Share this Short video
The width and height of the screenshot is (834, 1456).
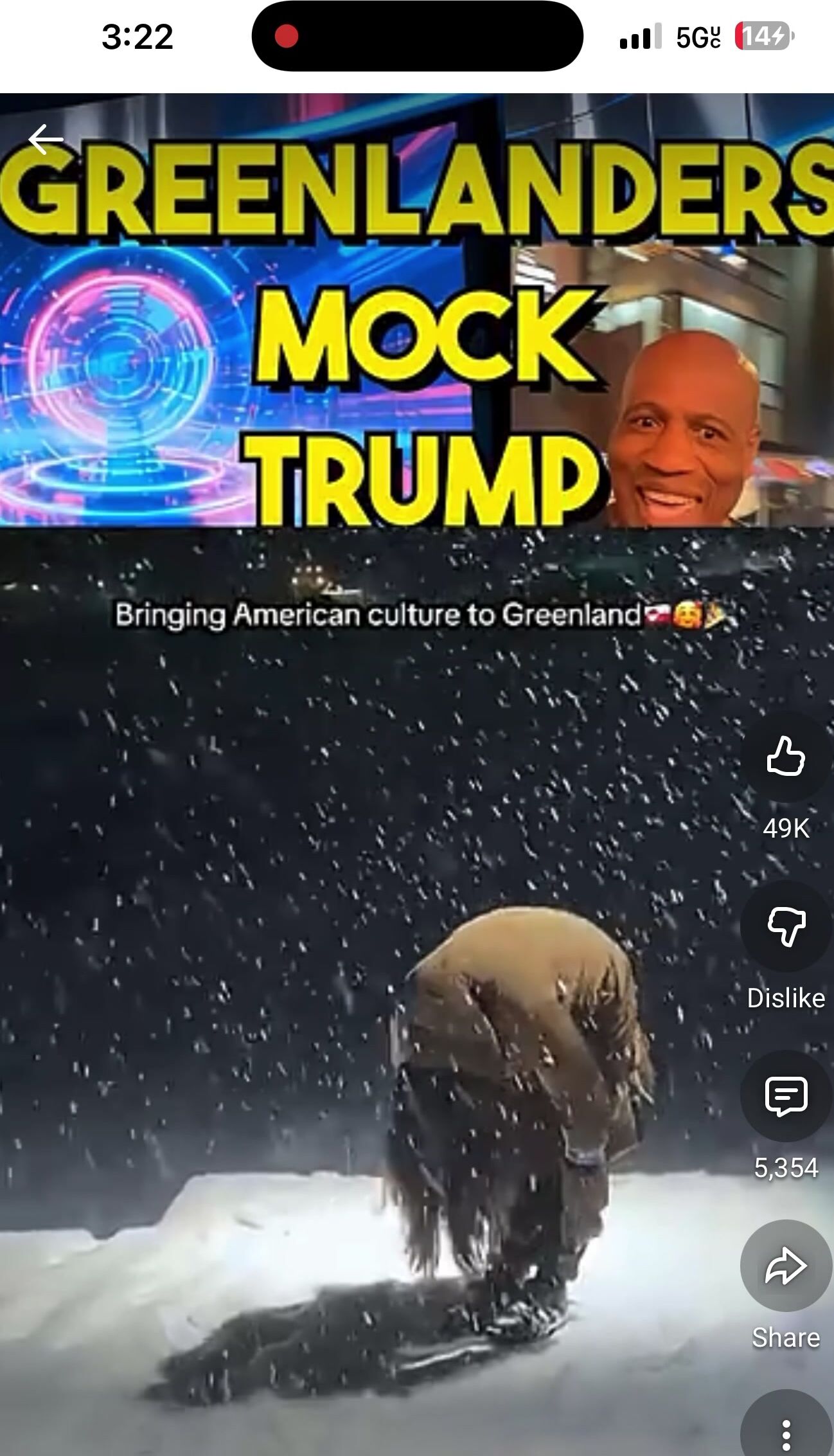pos(785,1265)
